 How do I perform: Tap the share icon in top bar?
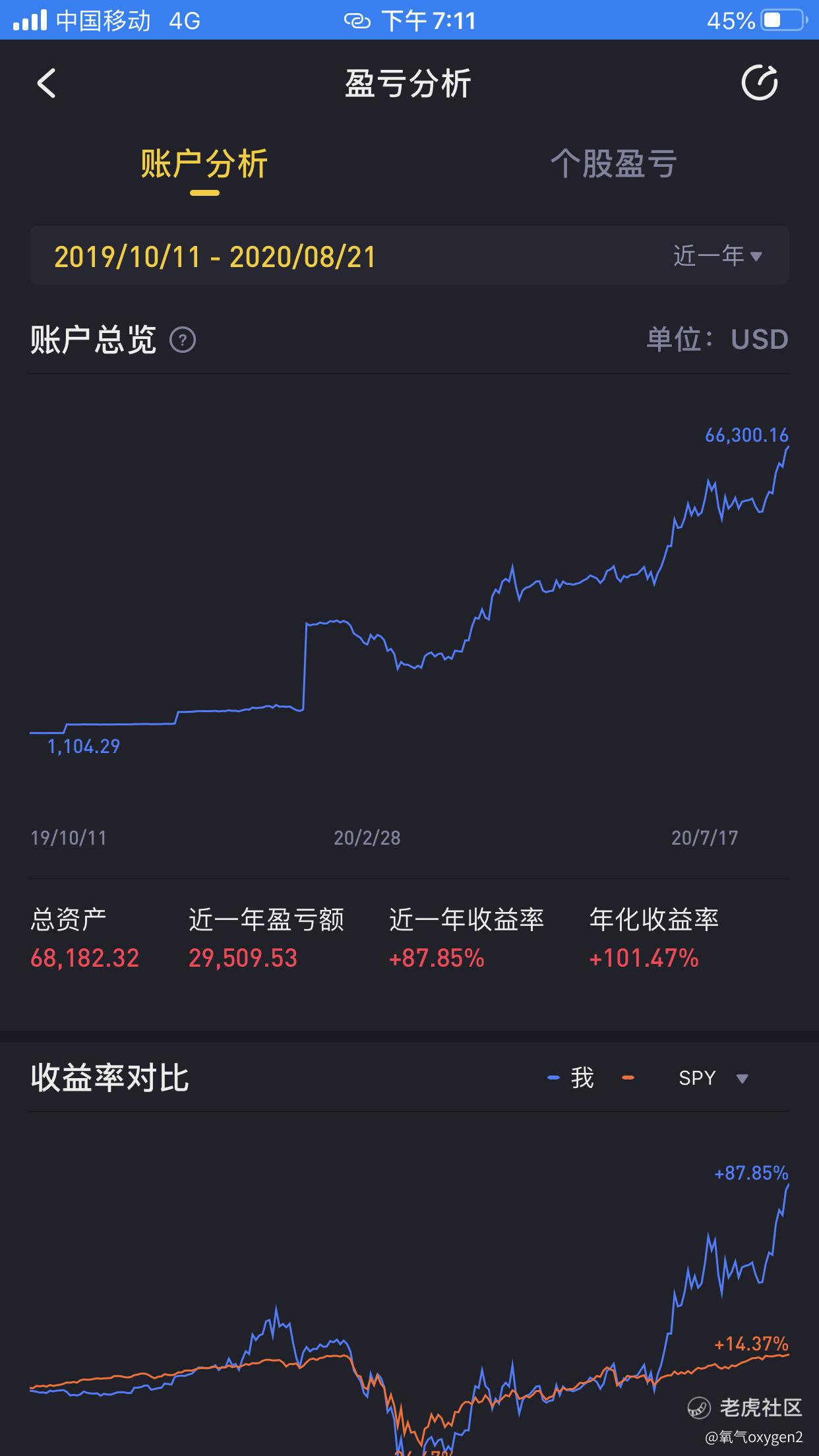(760, 83)
